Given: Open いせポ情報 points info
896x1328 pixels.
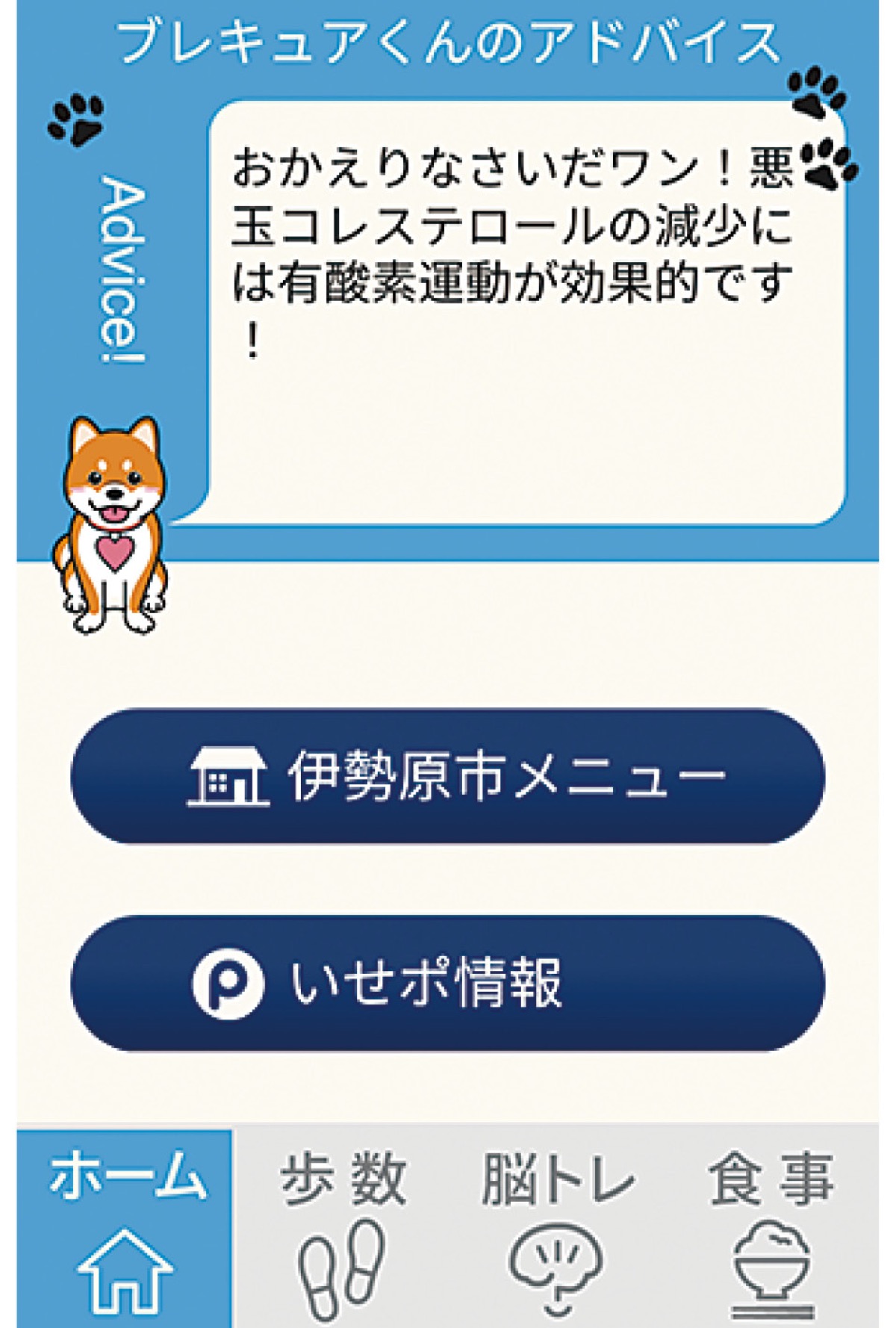Looking at the screenshot, I should (x=448, y=984).
